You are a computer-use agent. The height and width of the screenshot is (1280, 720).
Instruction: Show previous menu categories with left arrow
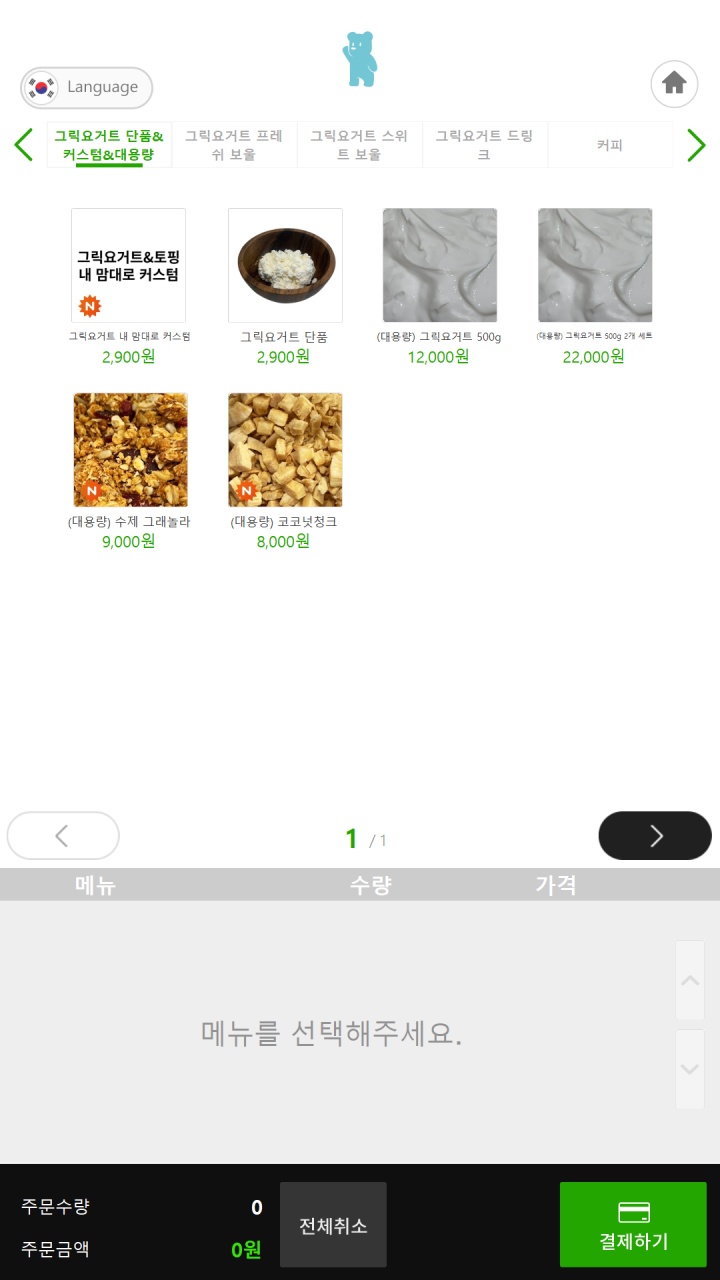[24, 145]
